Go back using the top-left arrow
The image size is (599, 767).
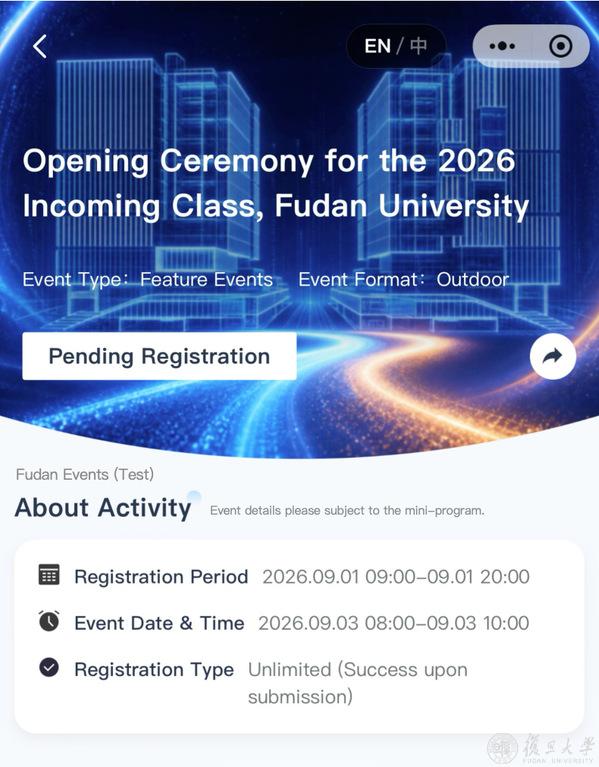(40, 46)
